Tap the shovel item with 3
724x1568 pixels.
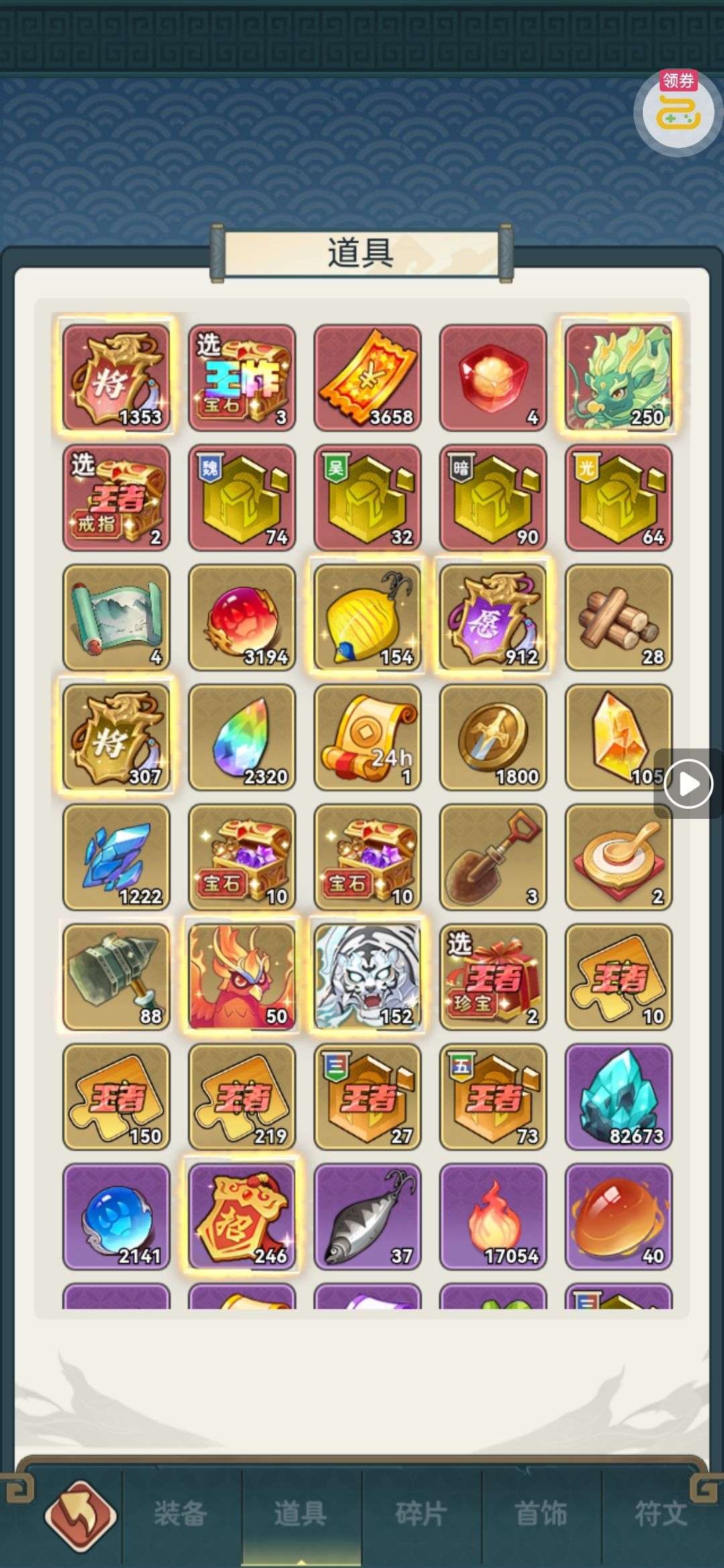493,857
